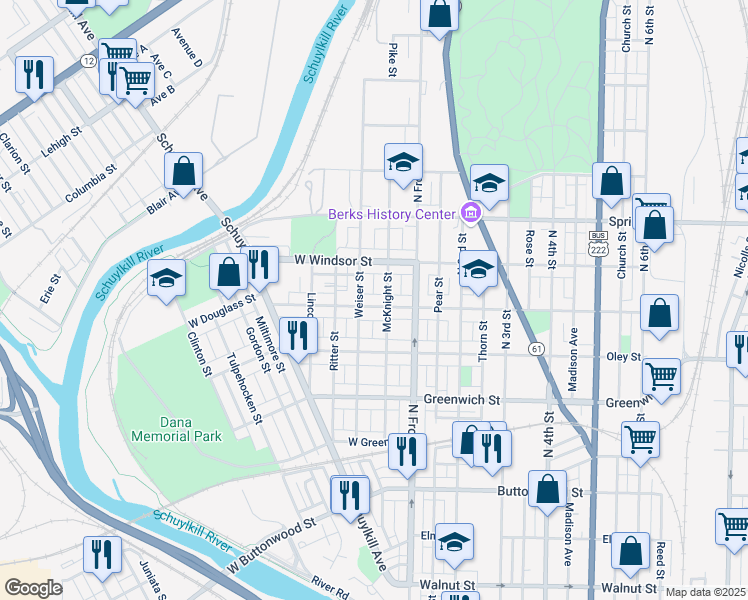This screenshot has width=748, height=600.
Task: Open the restaurant marker at W Buttonwood St
Action: pyautogui.click(x=350, y=494)
